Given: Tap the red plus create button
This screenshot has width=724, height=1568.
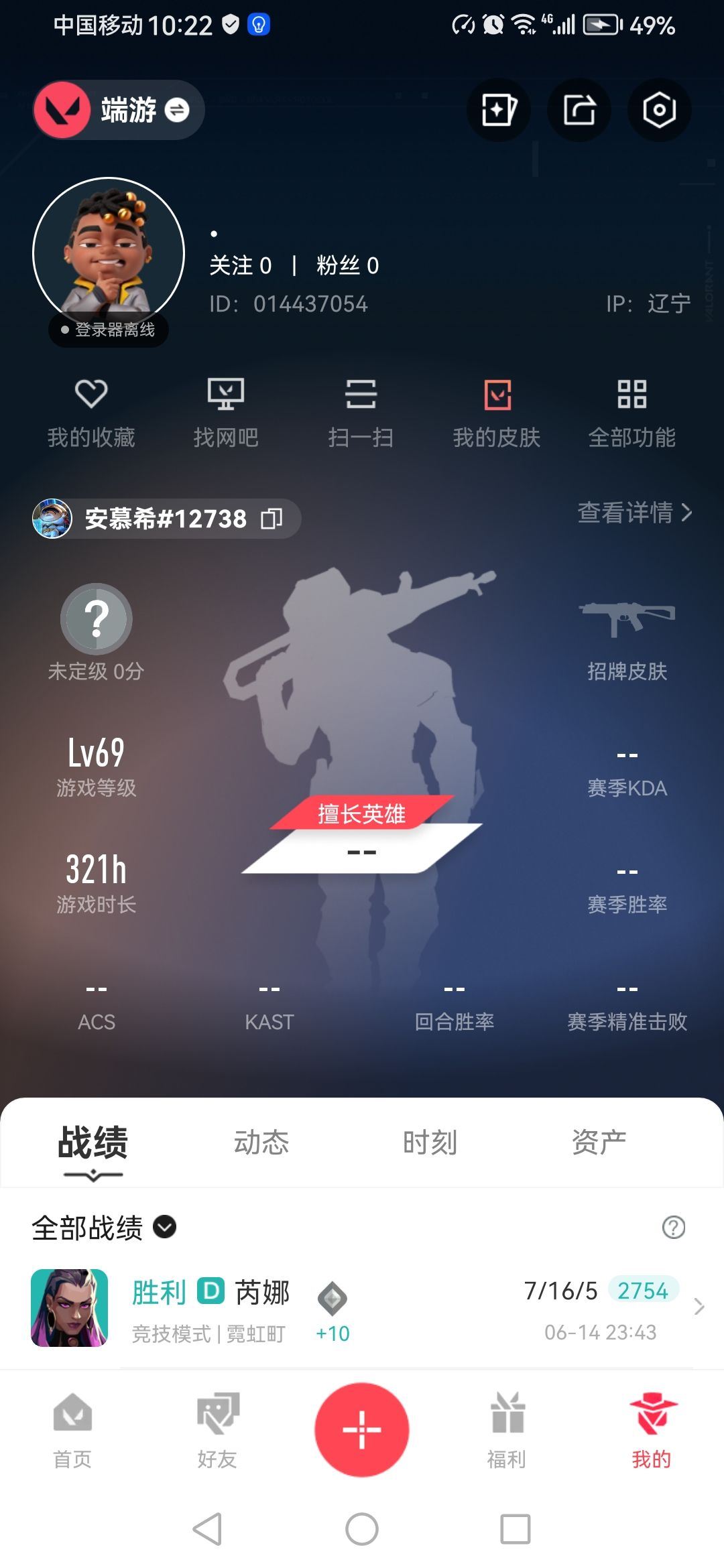Looking at the screenshot, I should pos(362,1429).
